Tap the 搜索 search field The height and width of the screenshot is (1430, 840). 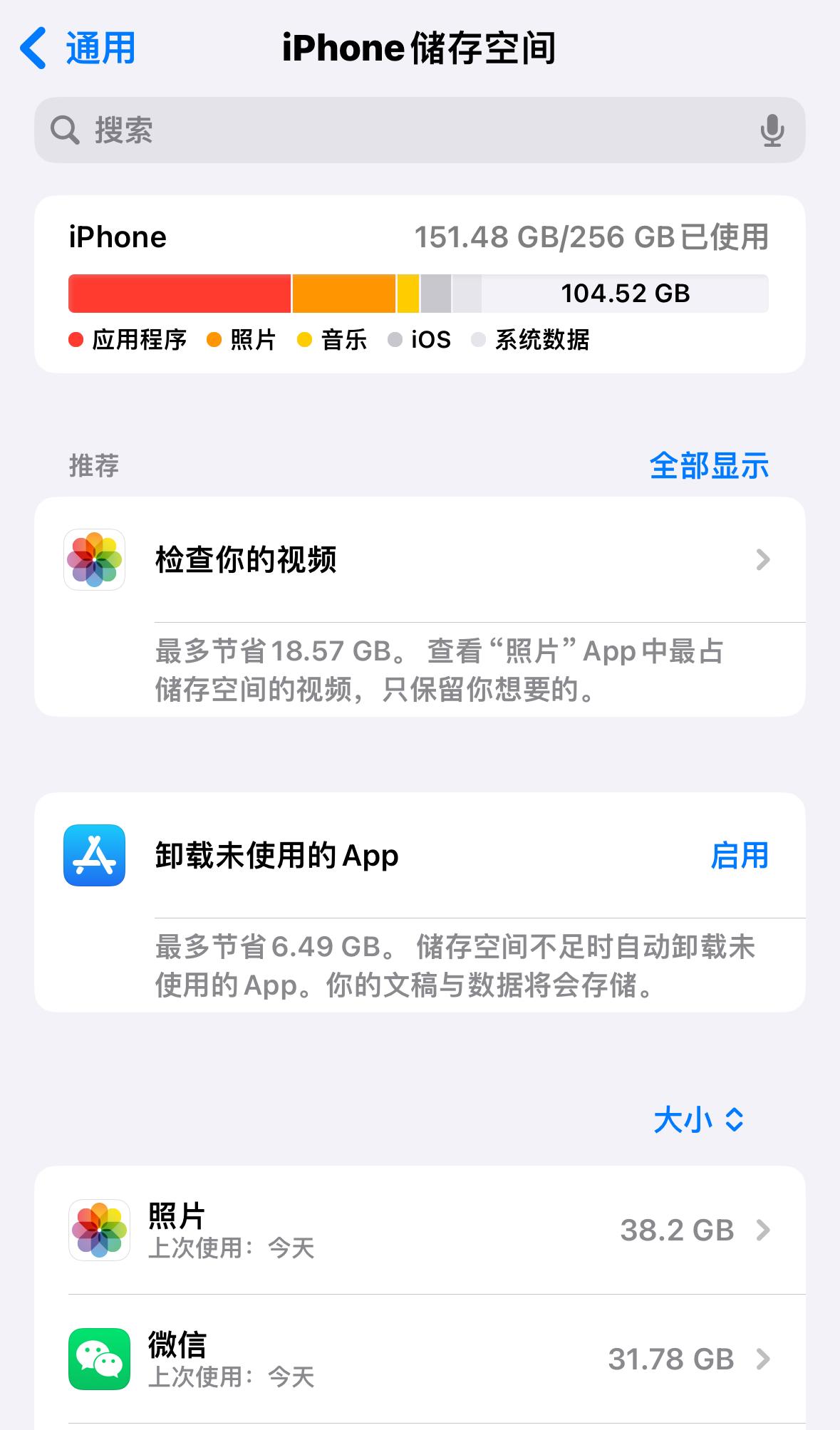(x=420, y=130)
